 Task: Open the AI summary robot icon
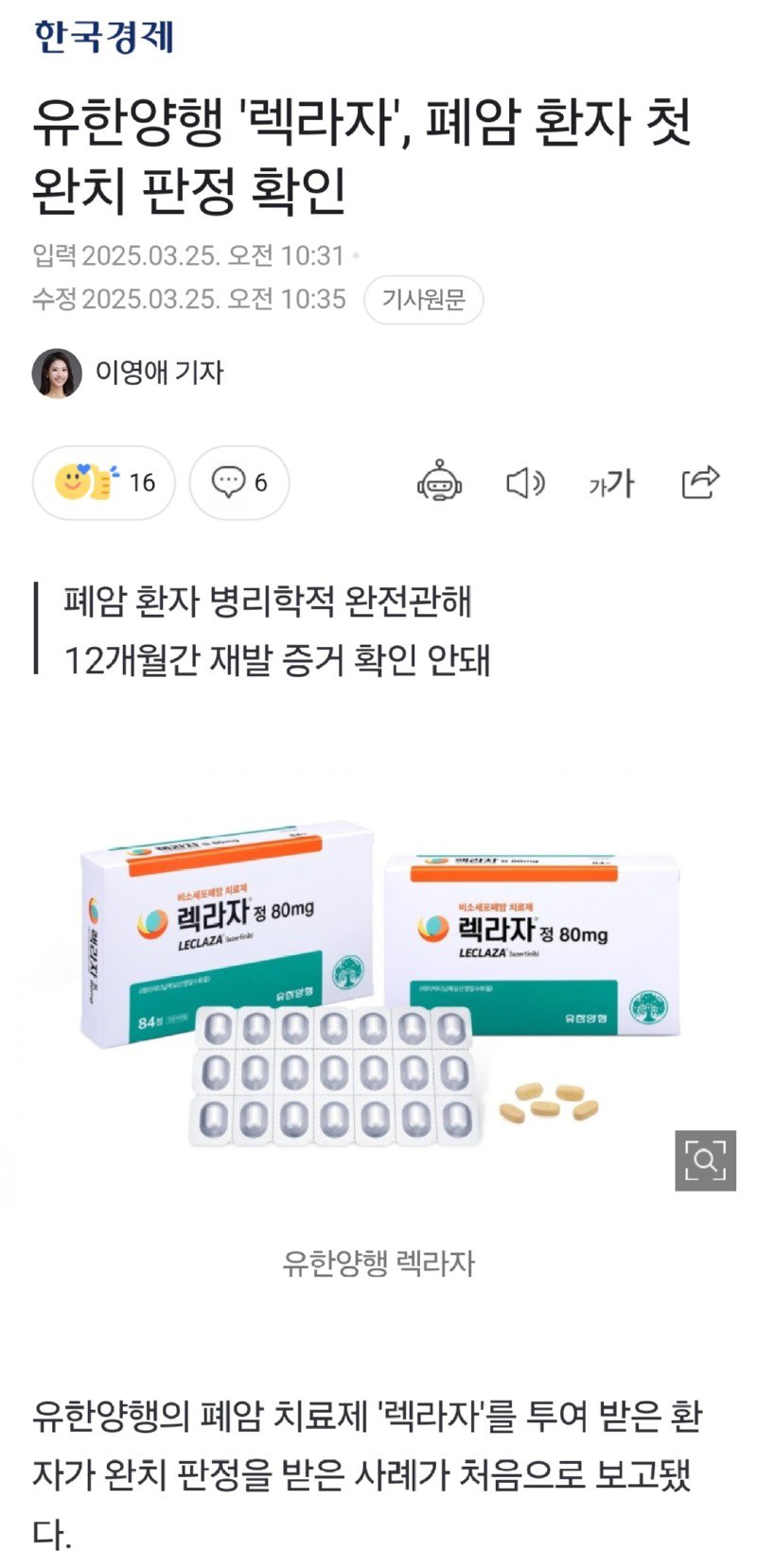pyautogui.click(x=439, y=482)
